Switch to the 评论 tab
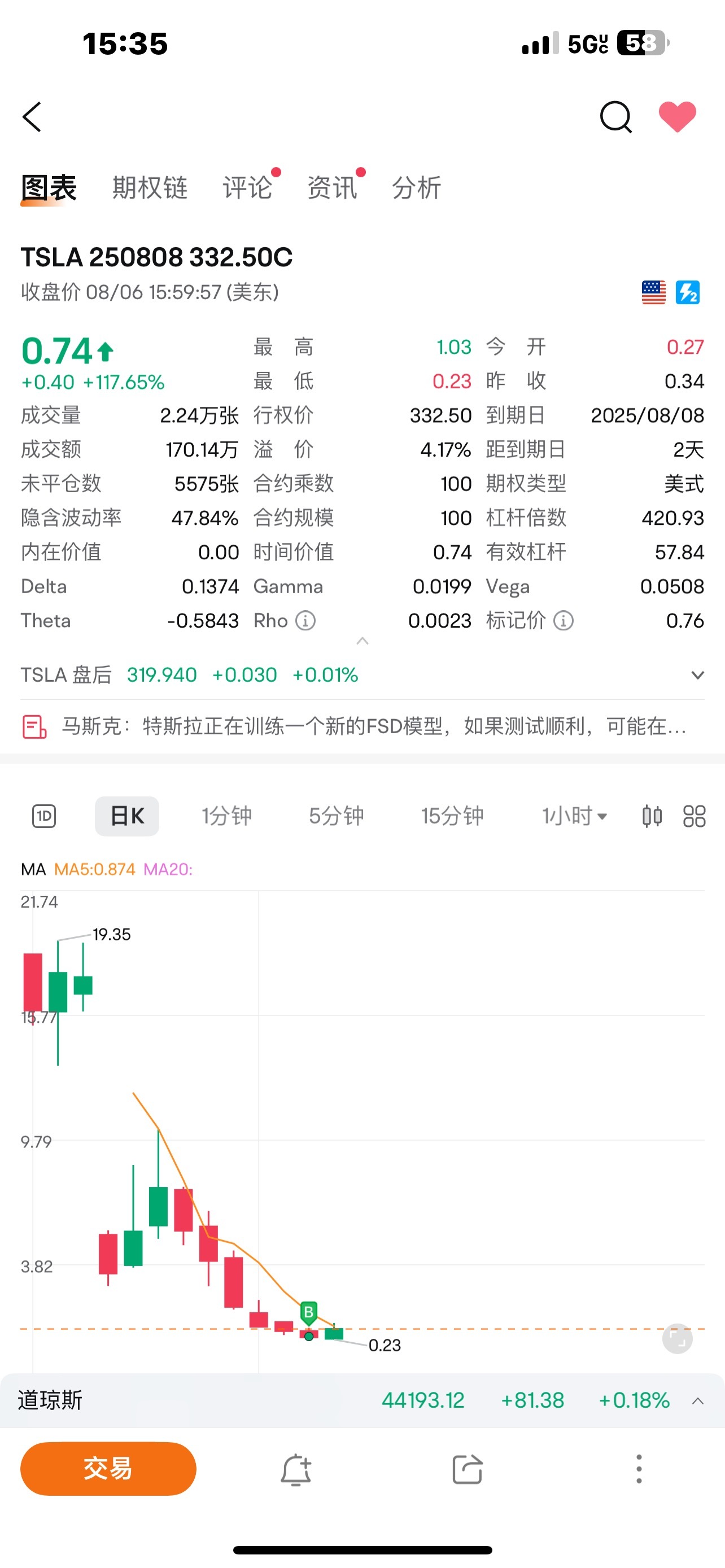This screenshot has width=725, height=1568. [x=247, y=187]
